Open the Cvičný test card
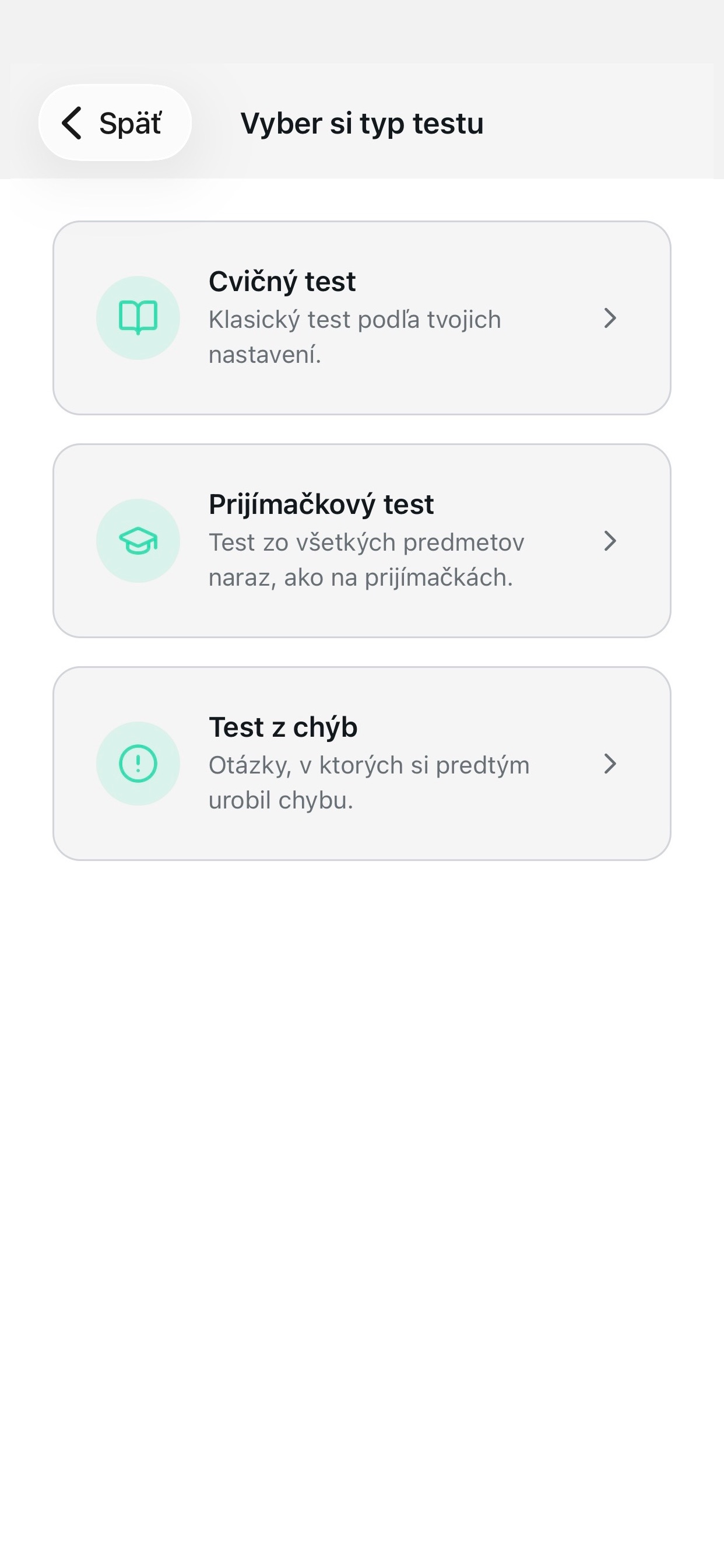 click(362, 318)
